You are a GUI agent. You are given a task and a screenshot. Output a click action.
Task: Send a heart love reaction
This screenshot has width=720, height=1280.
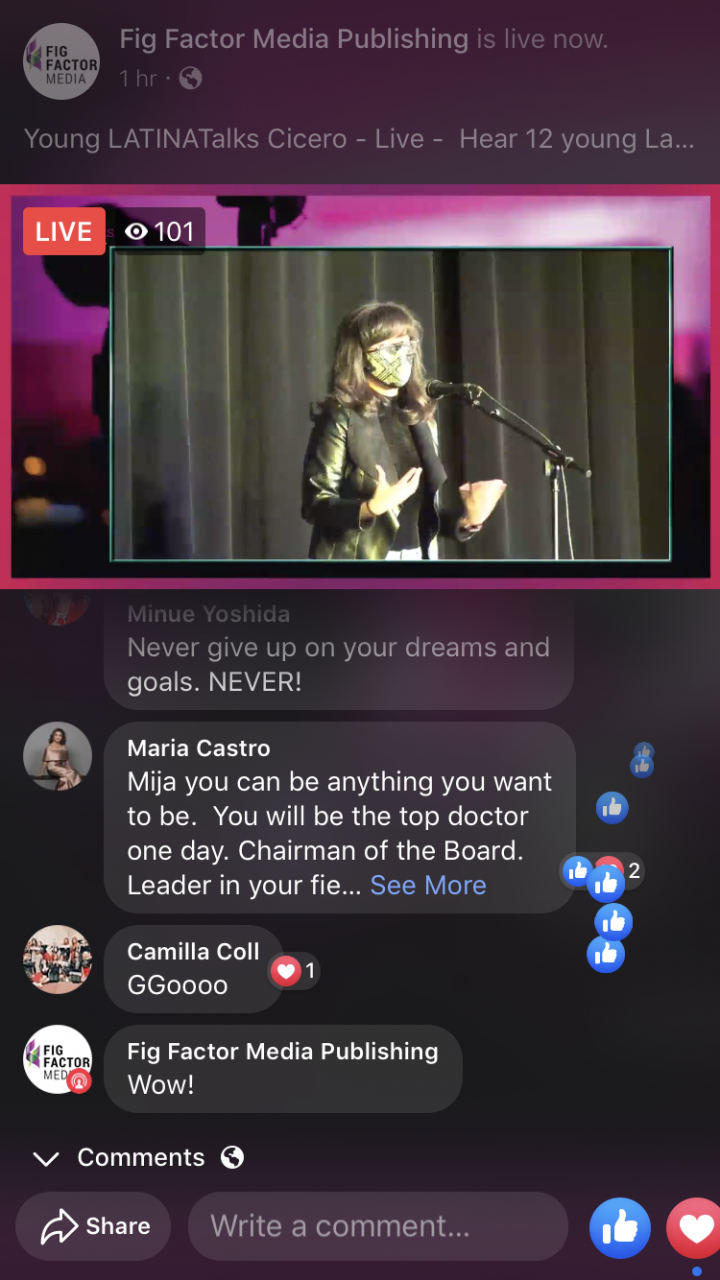tap(696, 1227)
